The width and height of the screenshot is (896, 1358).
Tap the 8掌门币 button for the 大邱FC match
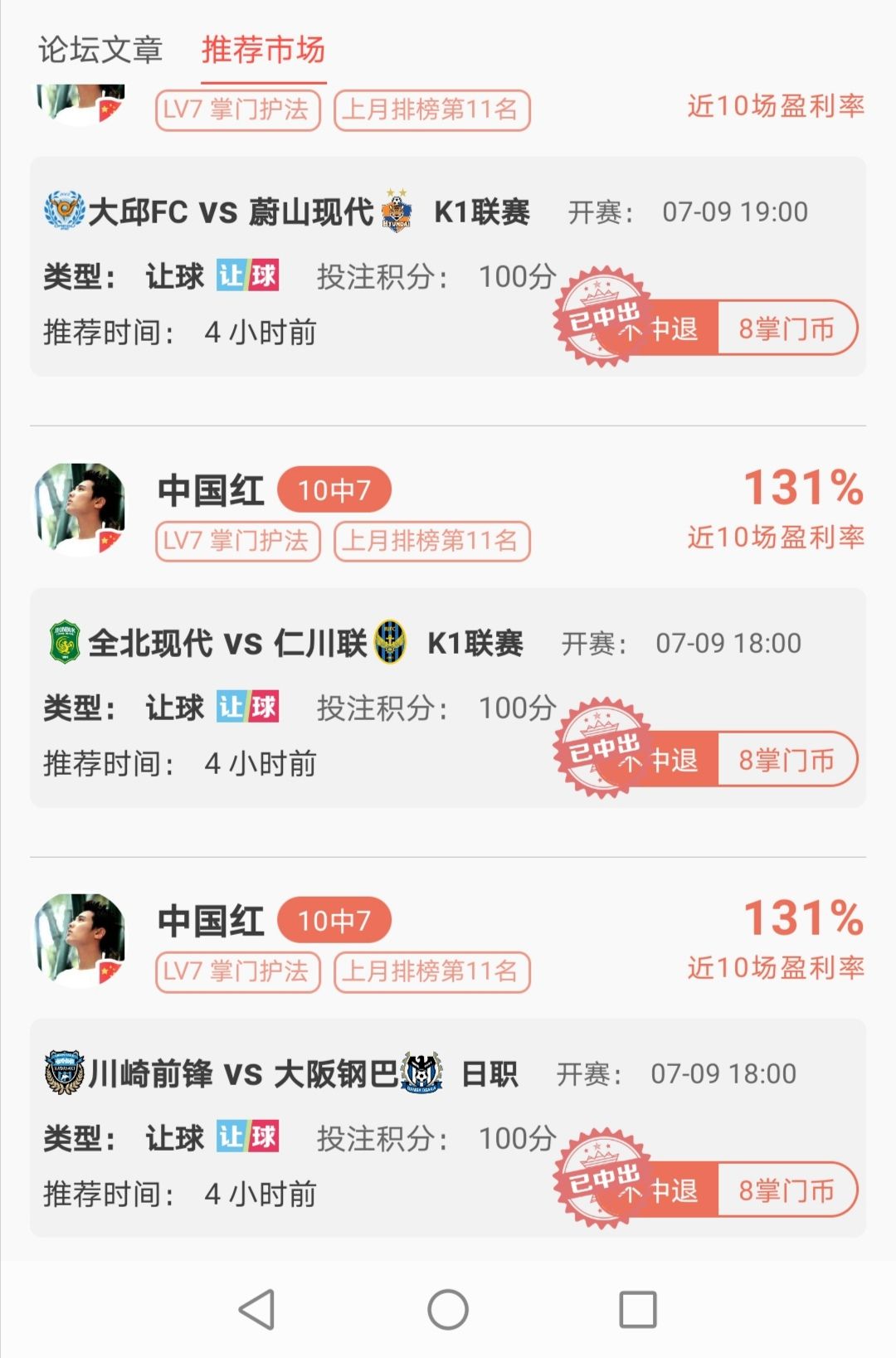click(x=785, y=329)
